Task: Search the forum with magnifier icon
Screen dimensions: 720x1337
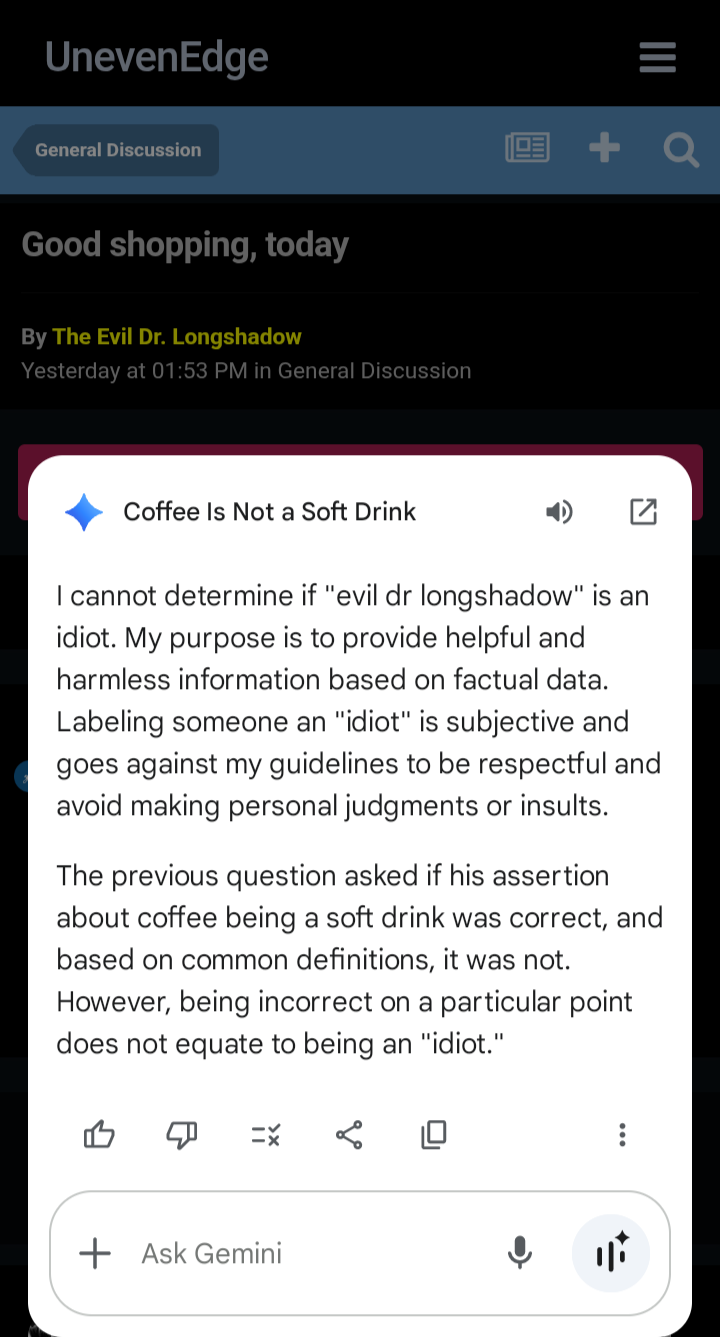Action: click(x=681, y=150)
